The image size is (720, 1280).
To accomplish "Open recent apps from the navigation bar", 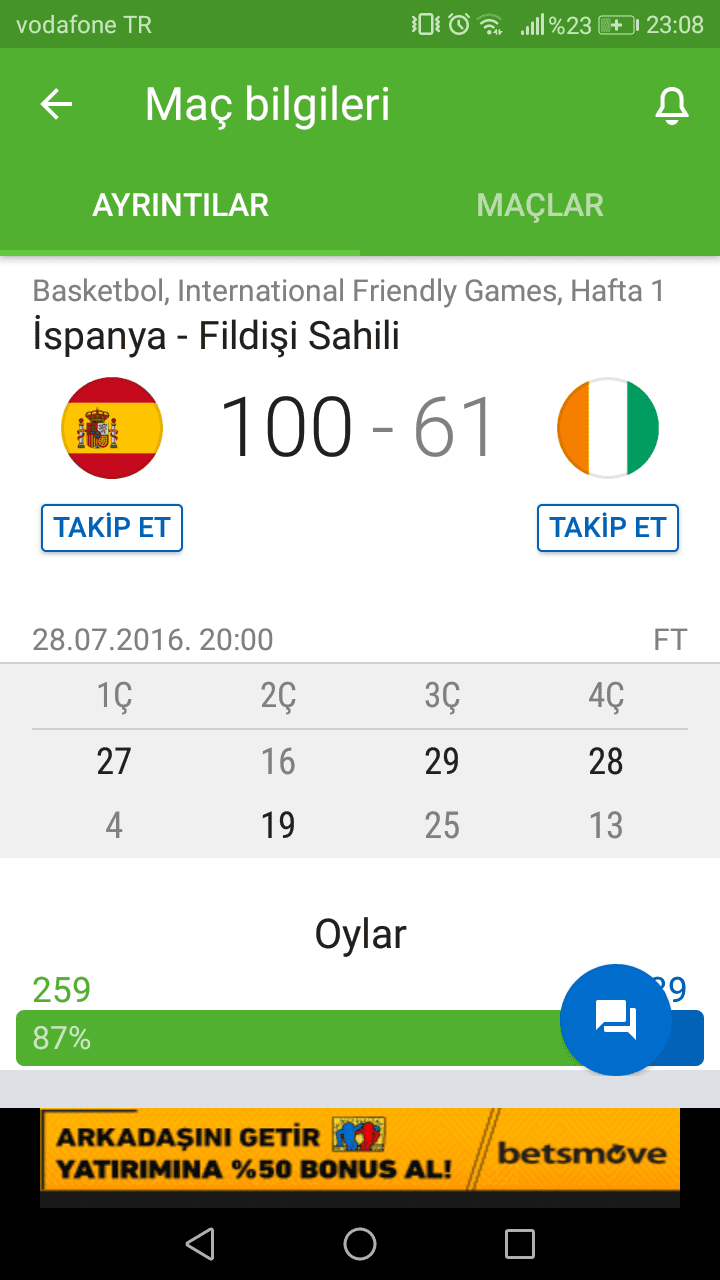I will pos(520,1244).
